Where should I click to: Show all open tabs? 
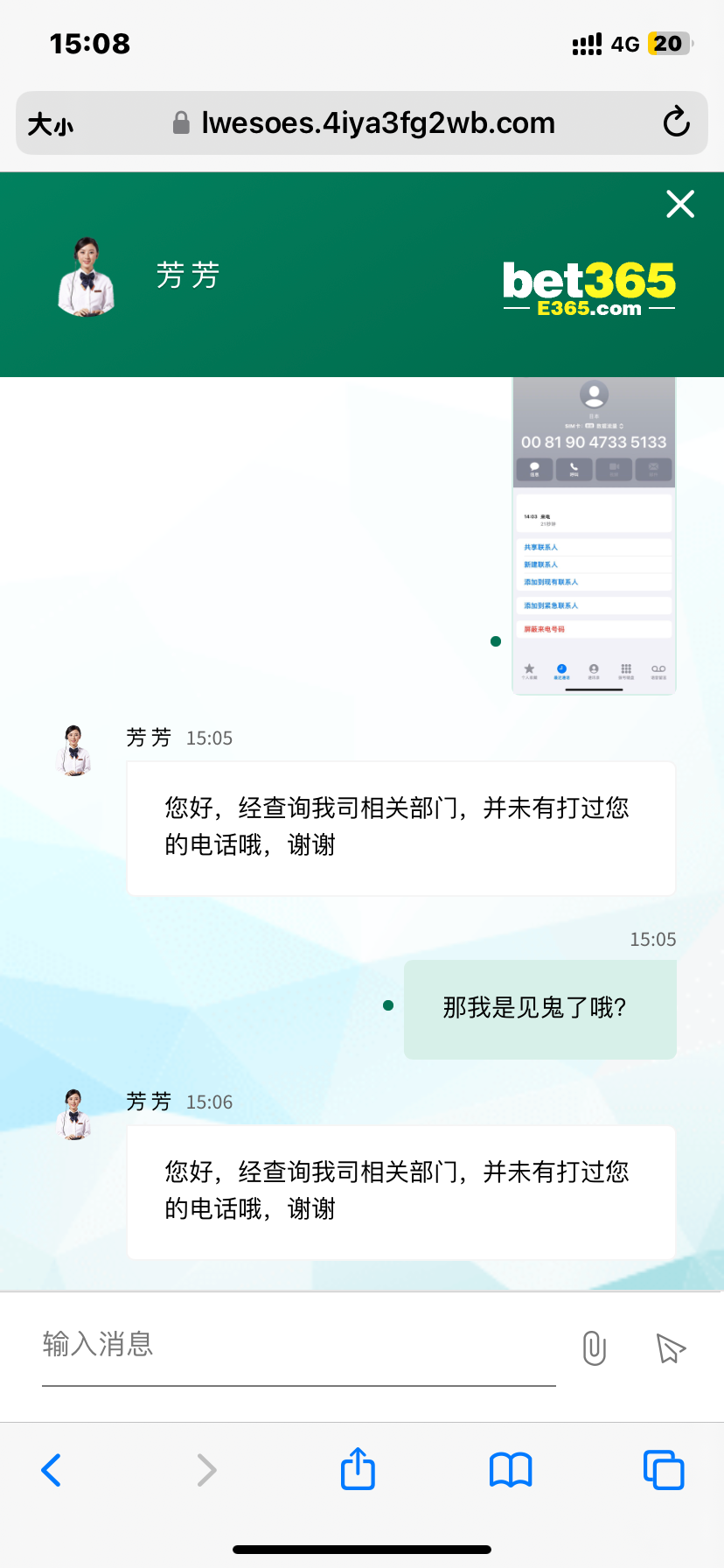click(663, 1470)
